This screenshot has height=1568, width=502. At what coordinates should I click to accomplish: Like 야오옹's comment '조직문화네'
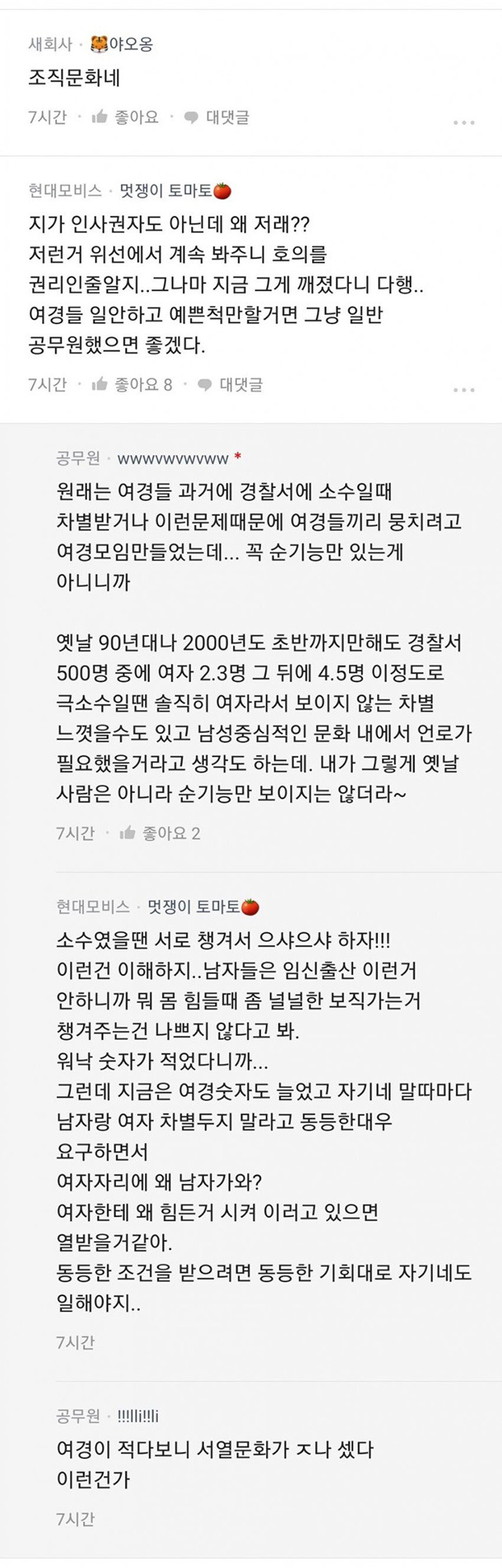(x=125, y=118)
